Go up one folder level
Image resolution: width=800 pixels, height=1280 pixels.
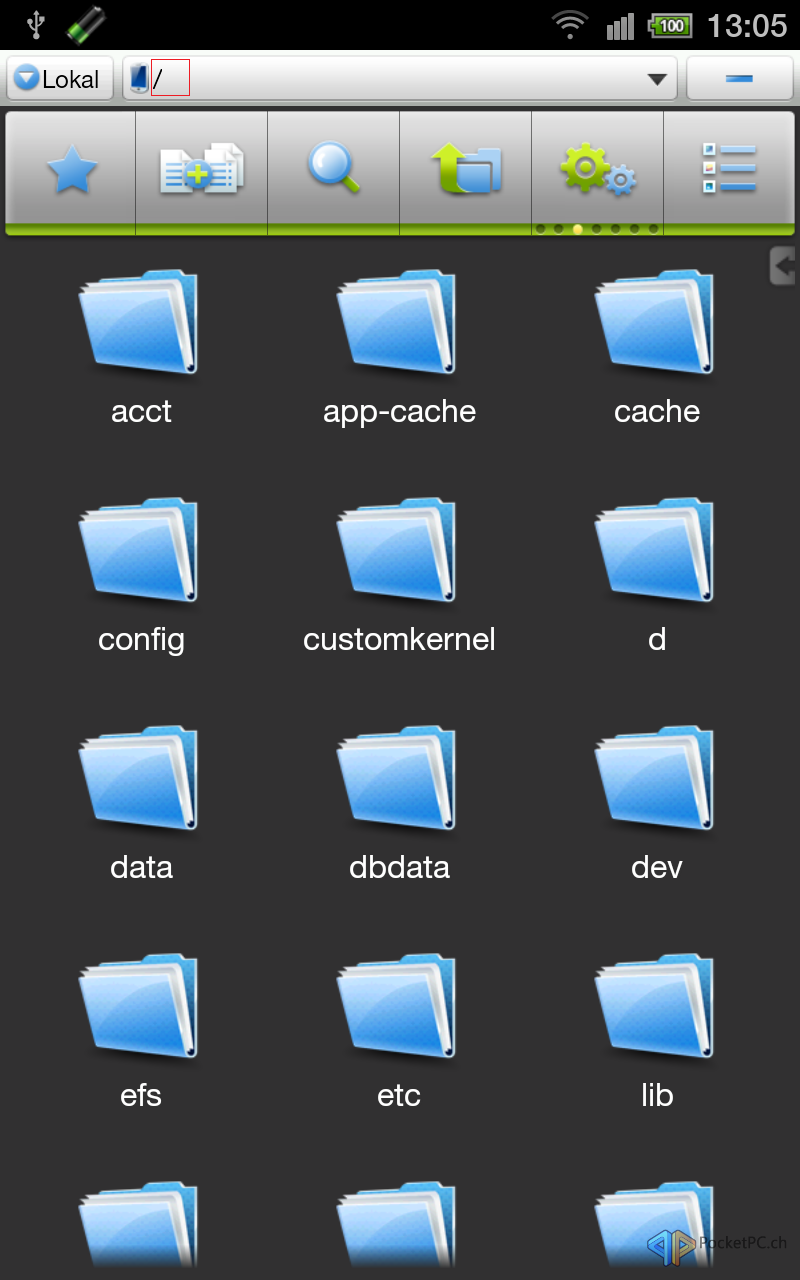click(466, 170)
